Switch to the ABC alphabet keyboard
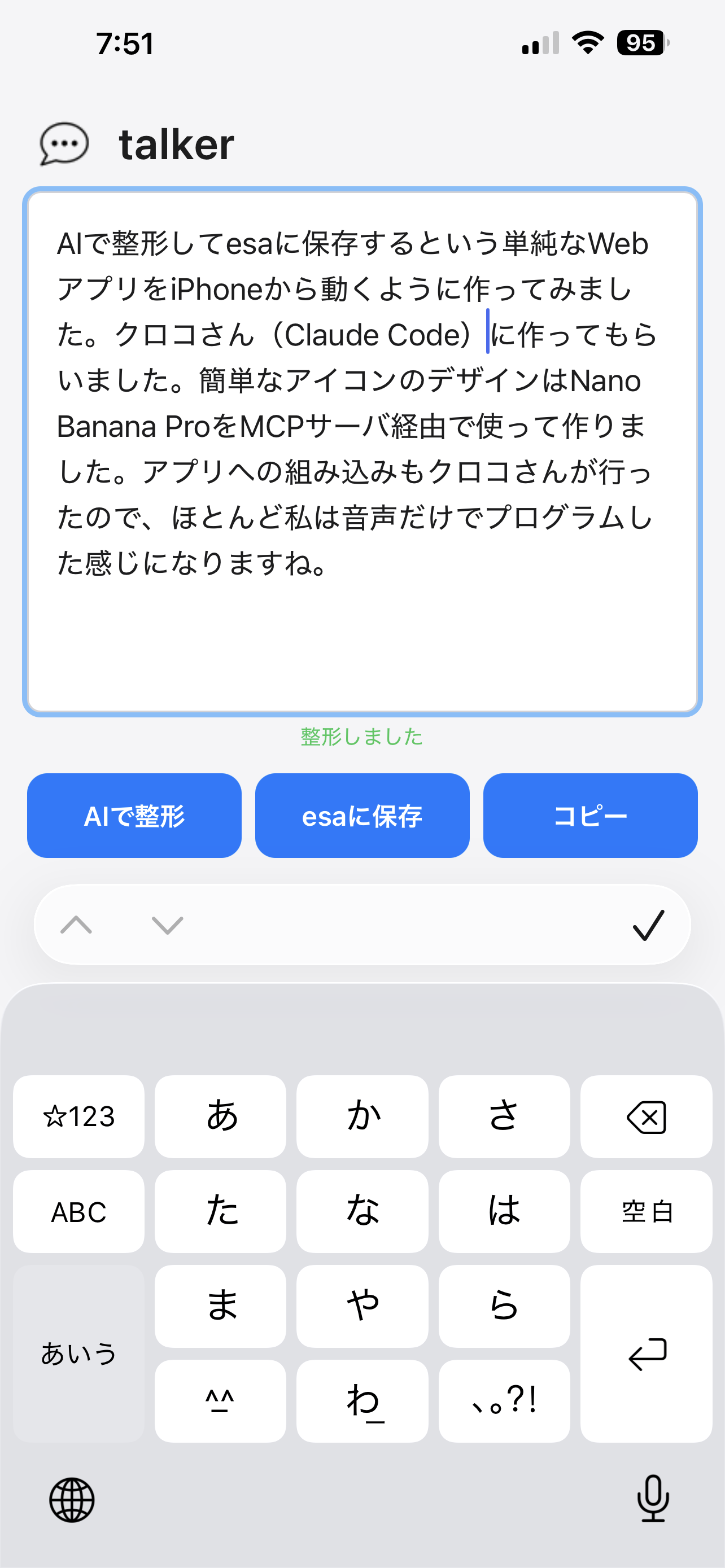The image size is (725, 1568). (x=78, y=1212)
